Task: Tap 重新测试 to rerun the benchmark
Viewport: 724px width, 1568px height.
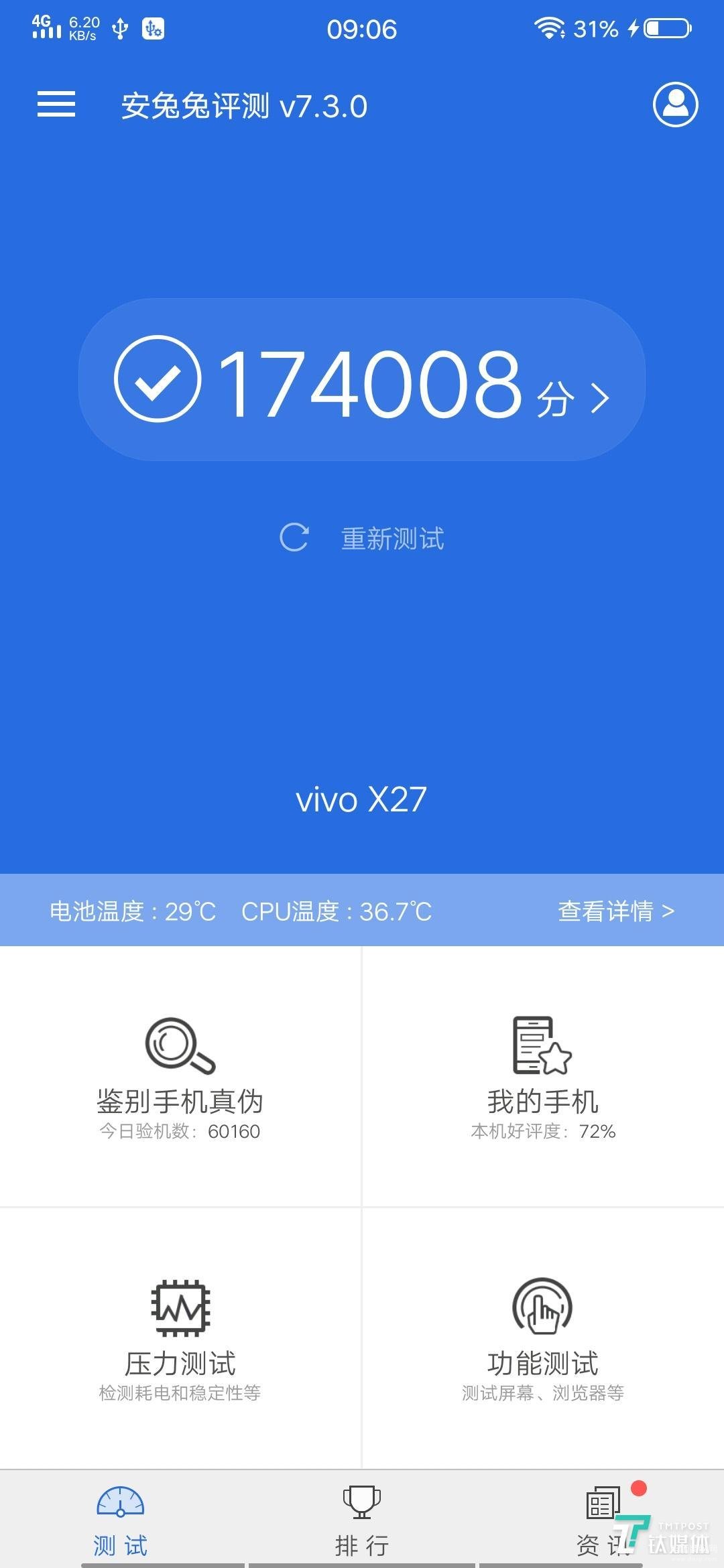Action: [x=362, y=538]
